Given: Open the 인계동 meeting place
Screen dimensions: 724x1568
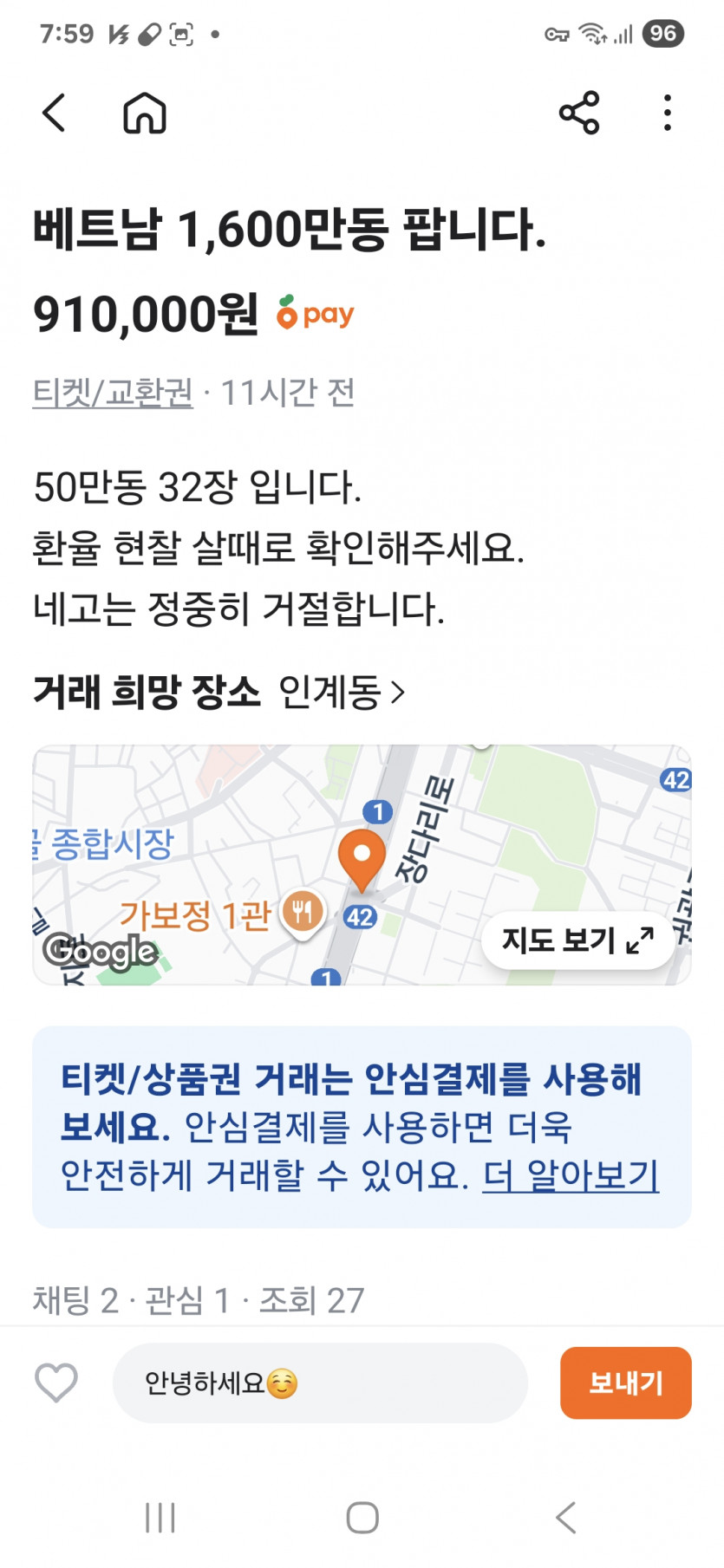Looking at the screenshot, I should click(342, 693).
